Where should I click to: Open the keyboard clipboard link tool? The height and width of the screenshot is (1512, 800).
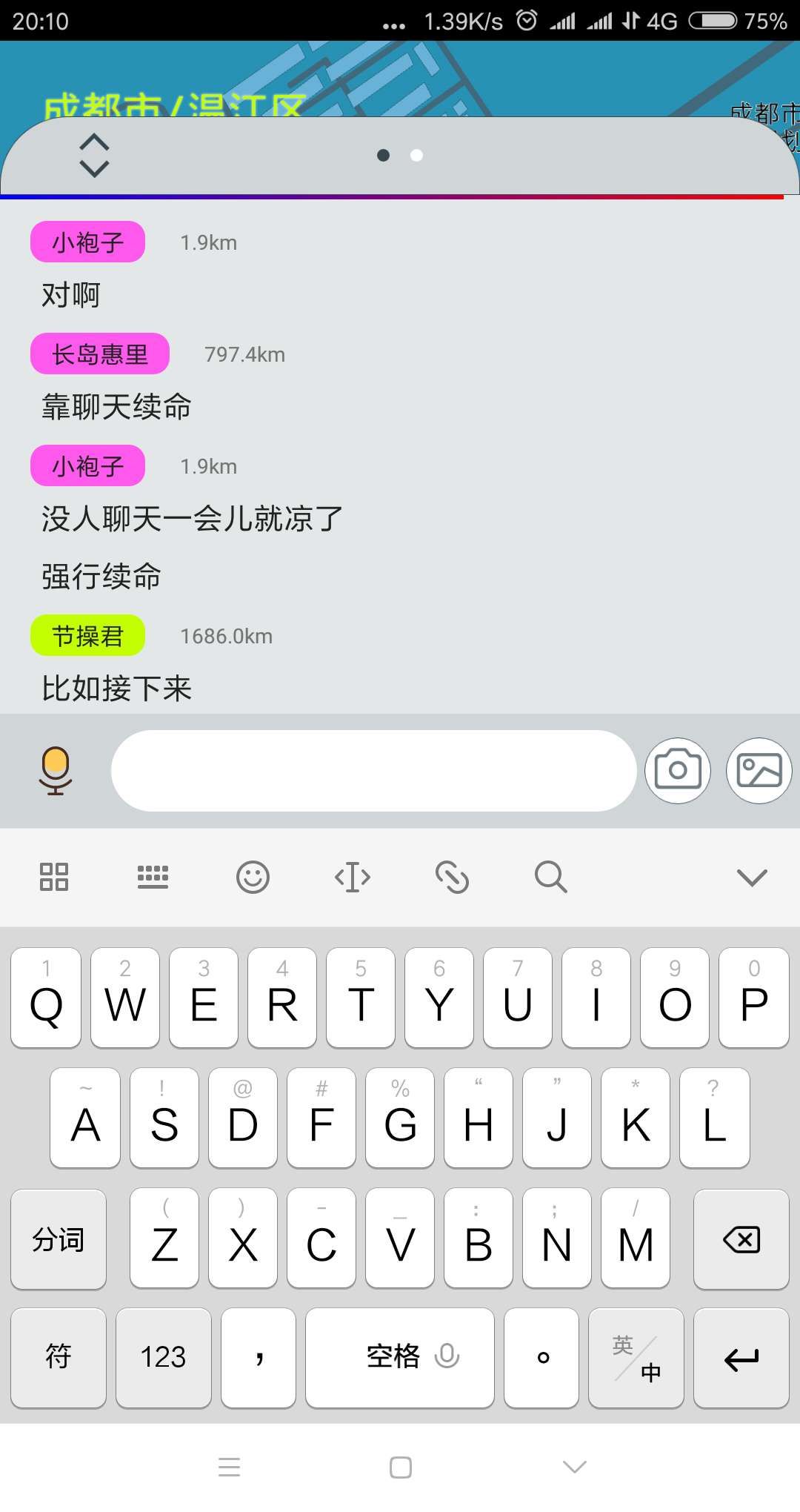coord(452,878)
